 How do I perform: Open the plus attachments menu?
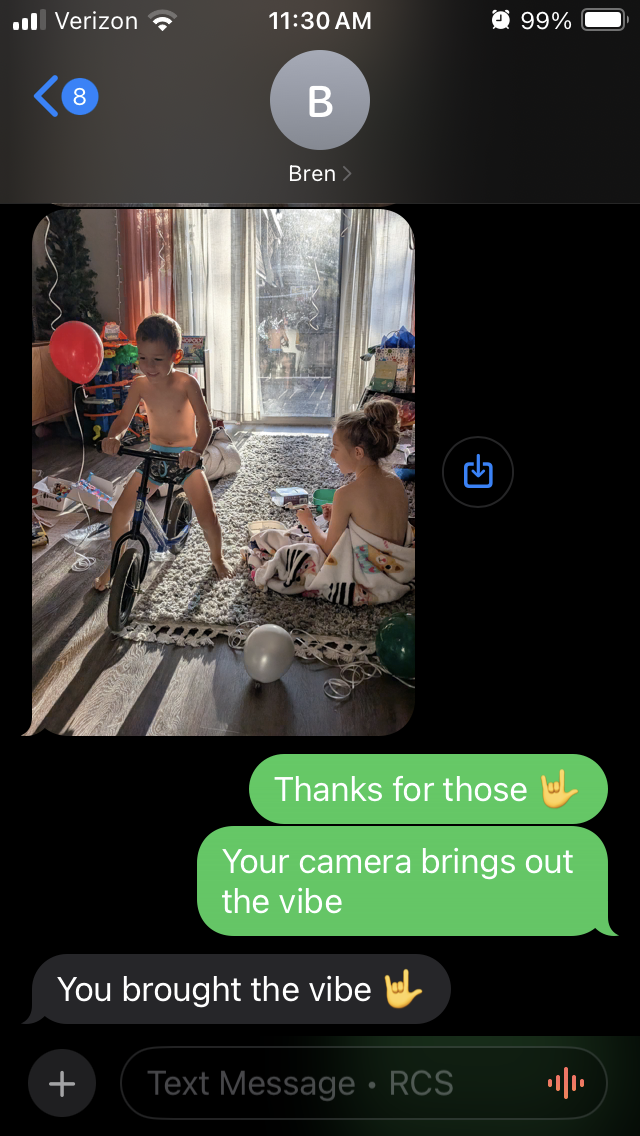pos(62,1083)
